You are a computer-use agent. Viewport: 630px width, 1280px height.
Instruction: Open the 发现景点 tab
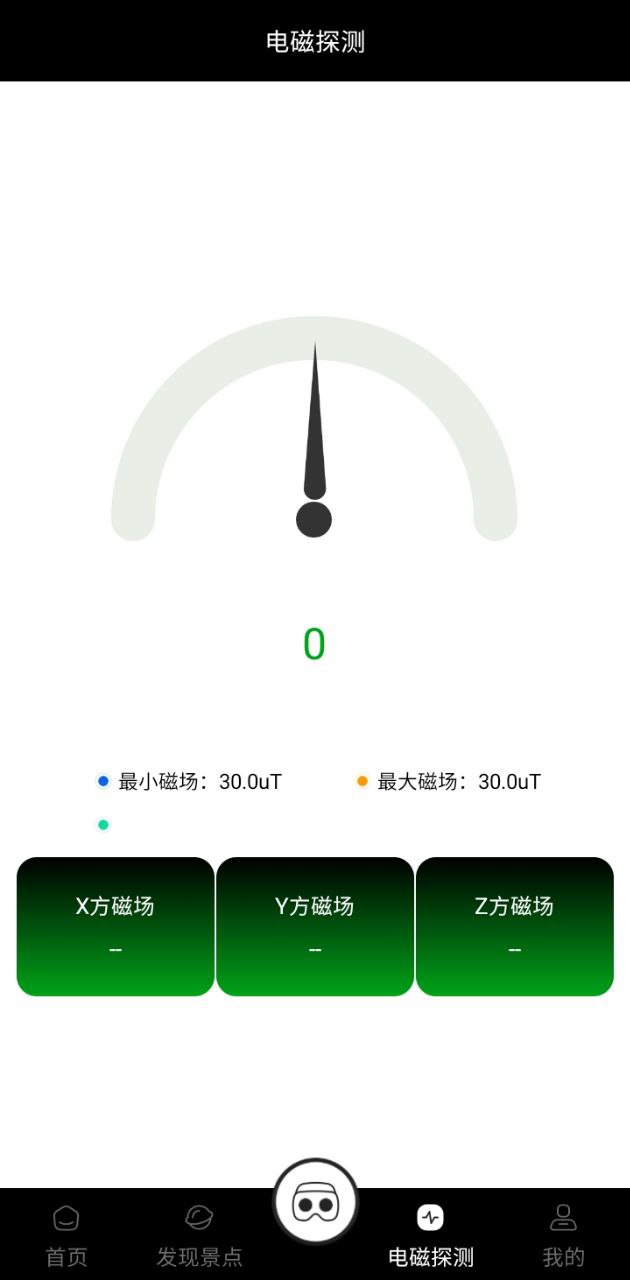pyautogui.click(x=199, y=1235)
